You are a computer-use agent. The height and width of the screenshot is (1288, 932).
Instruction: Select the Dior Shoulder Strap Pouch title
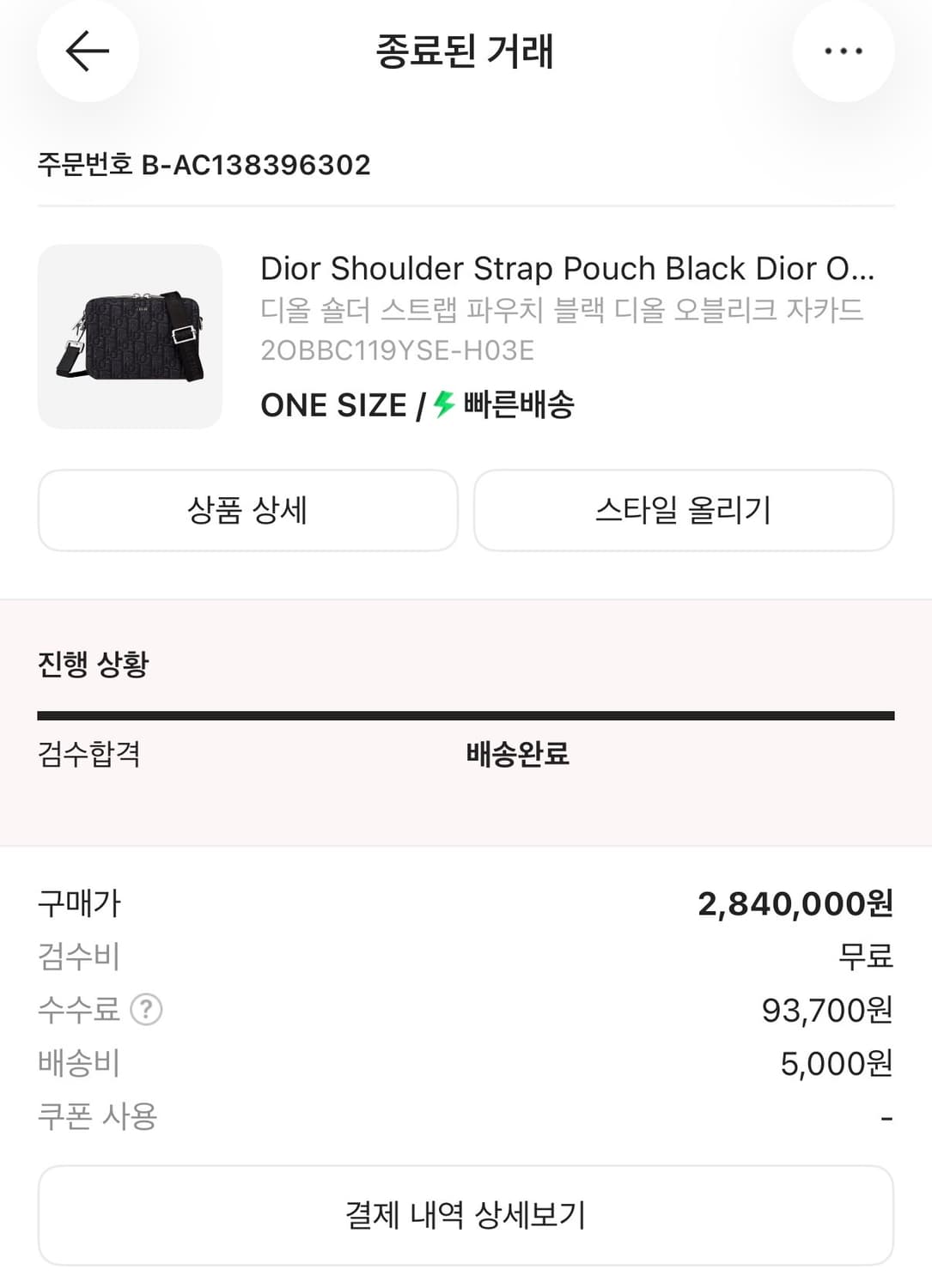click(x=567, y=269)
